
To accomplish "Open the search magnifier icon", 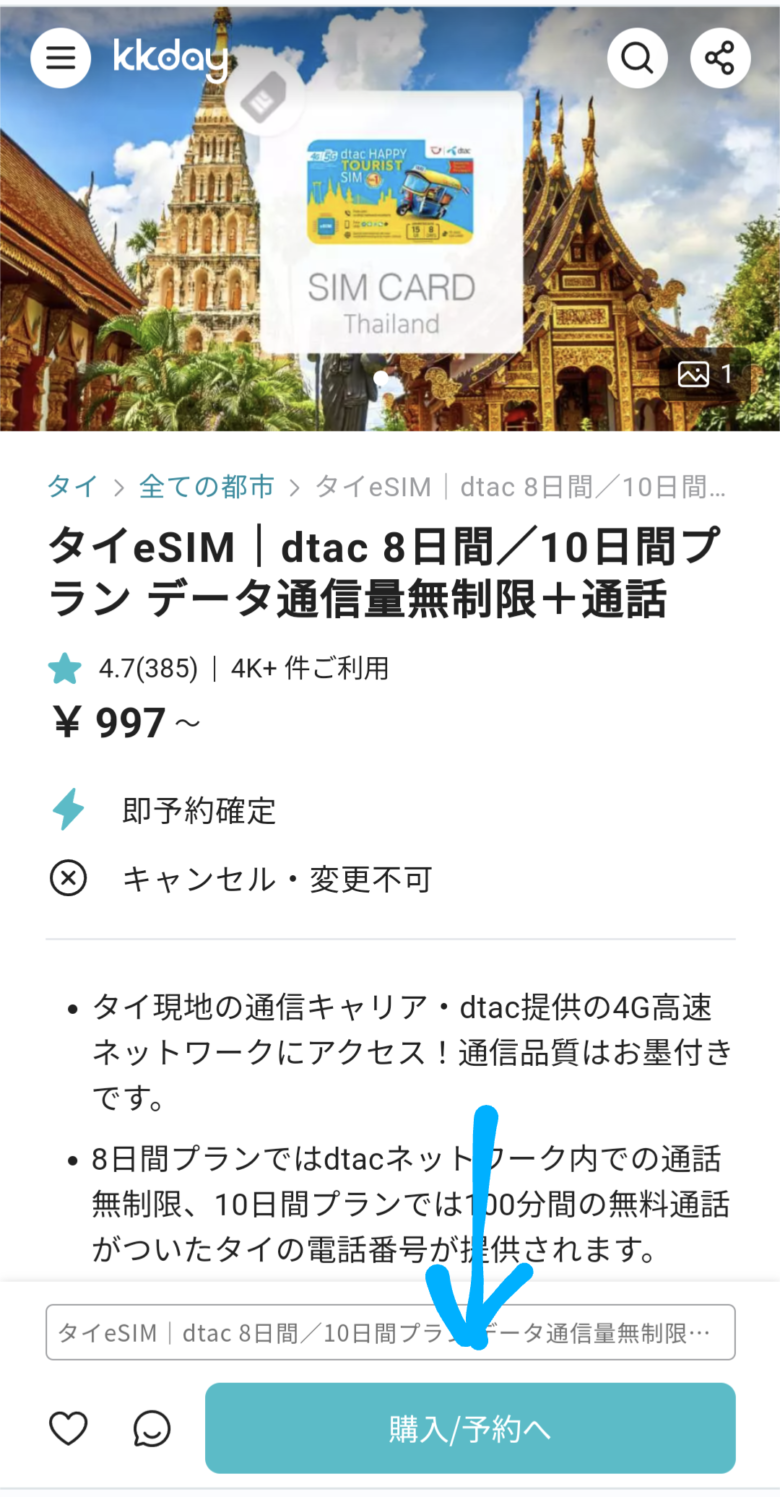I will [x=637, y=57].
